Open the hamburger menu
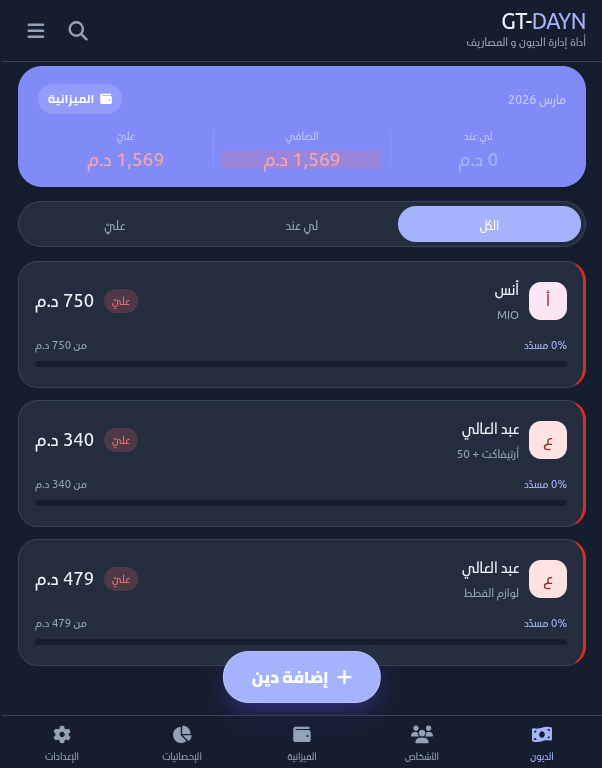This screenshot has height=768, width=602. (36, 31)
